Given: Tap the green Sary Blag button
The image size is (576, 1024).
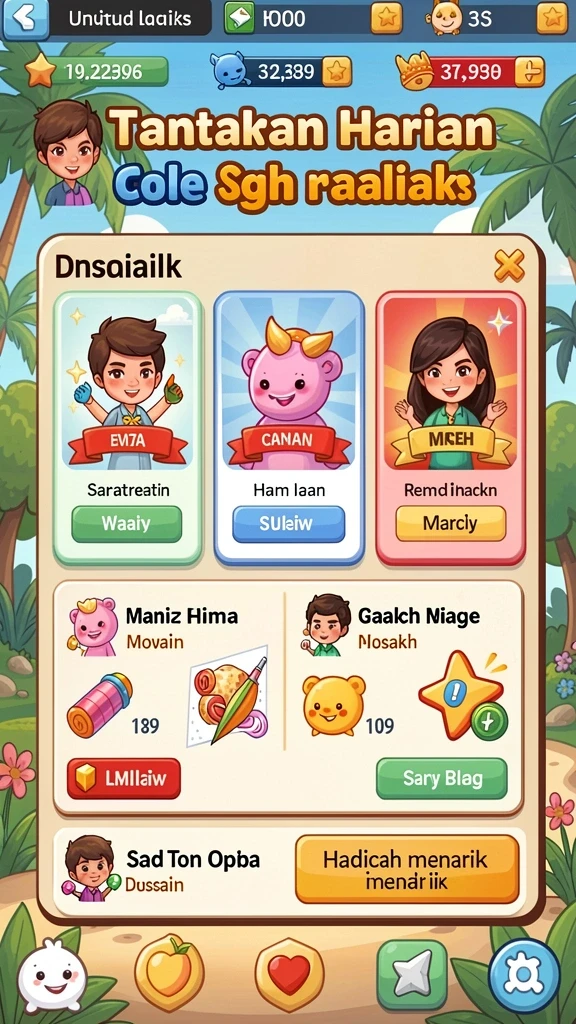Looking at the screenshot, I should (x=441, y=778).
